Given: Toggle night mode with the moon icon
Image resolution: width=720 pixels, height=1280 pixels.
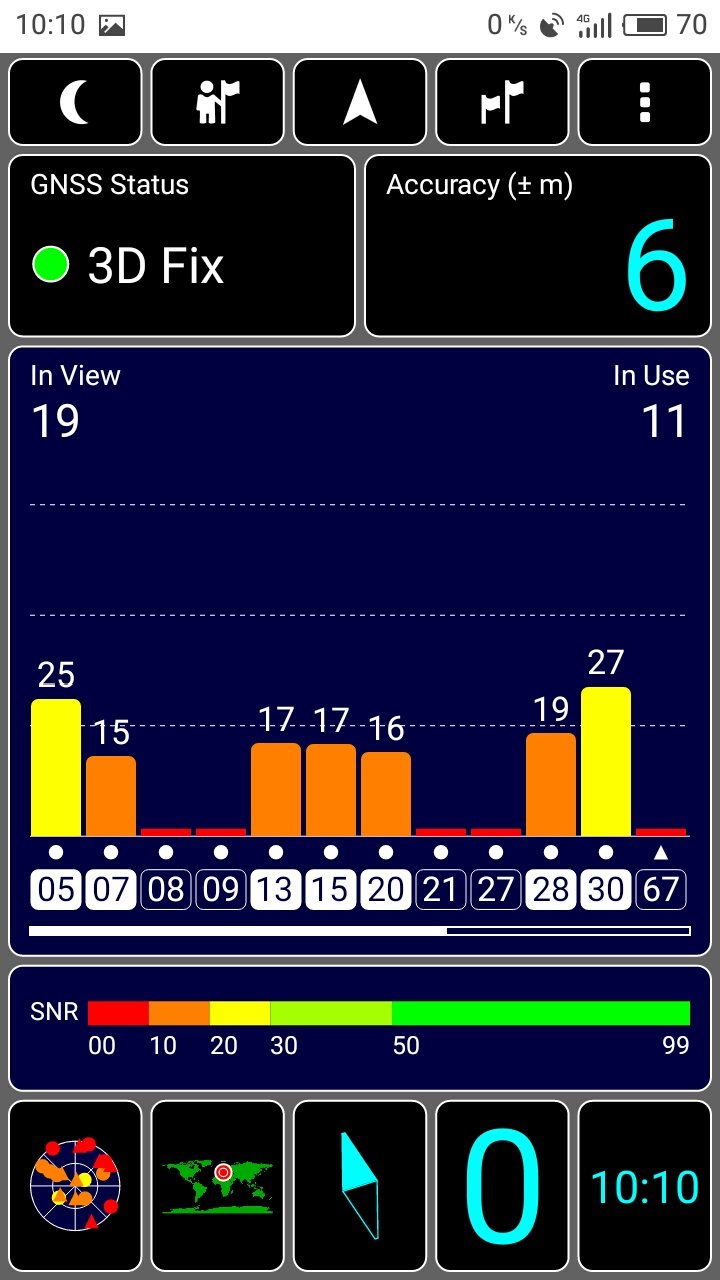Looking at the screenshot, I should [75, 102].
